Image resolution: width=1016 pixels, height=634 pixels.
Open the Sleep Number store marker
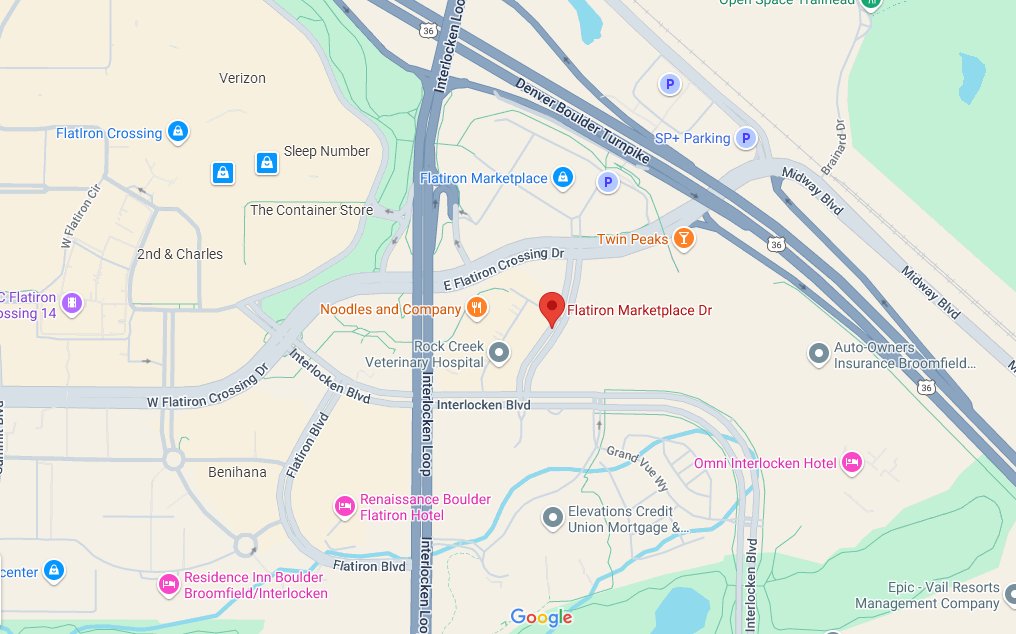(x=266, y=162)
